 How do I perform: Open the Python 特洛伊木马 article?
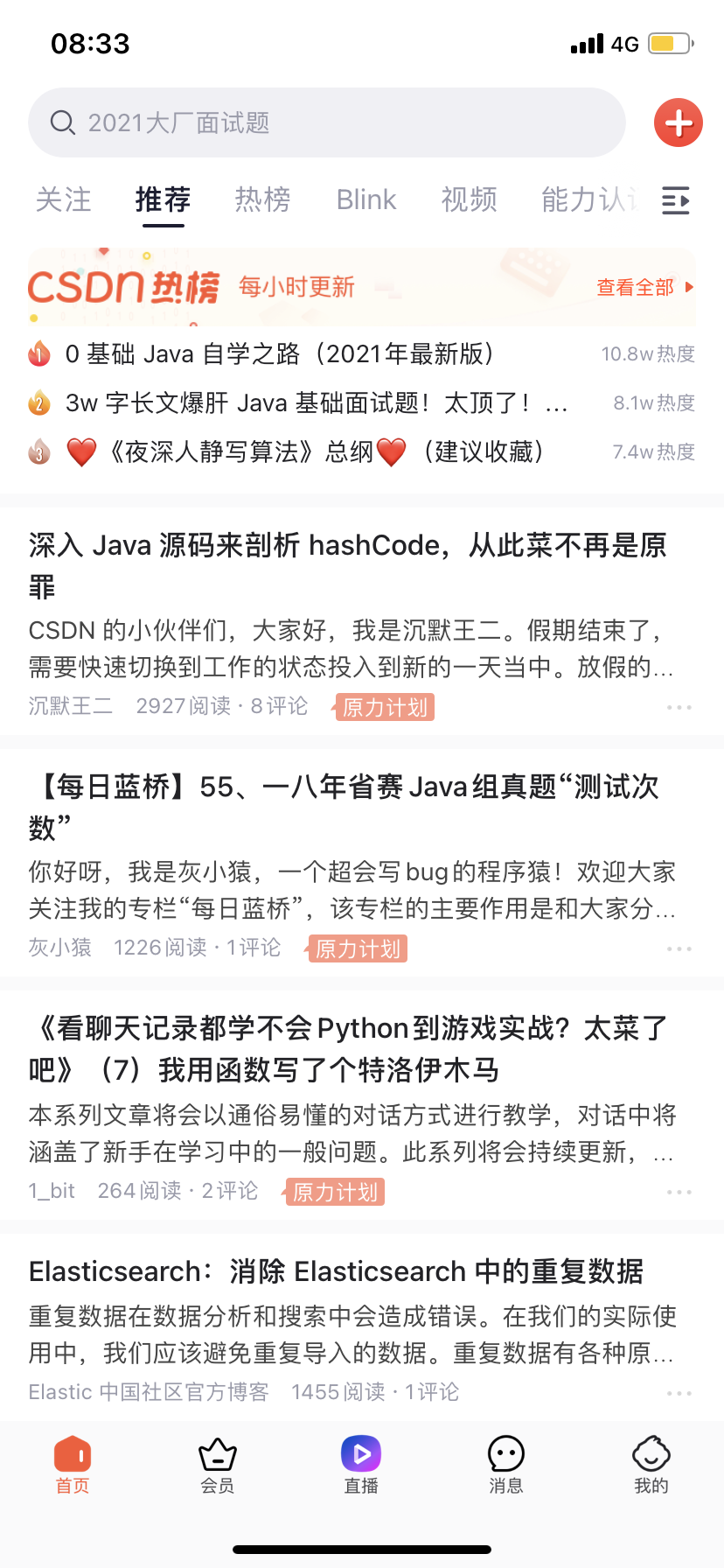348,1048
